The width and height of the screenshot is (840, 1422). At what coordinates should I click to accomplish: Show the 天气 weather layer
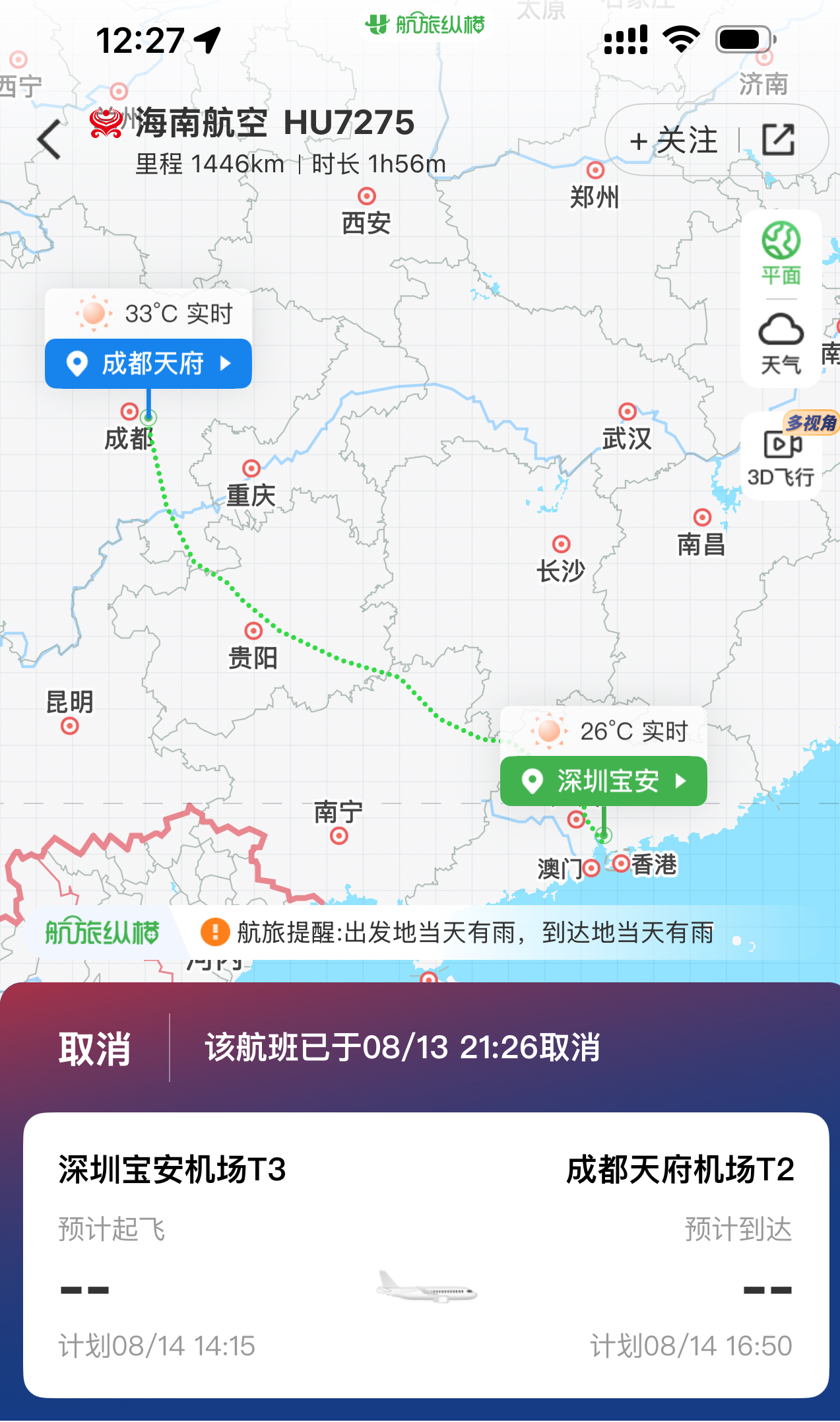pyautogui.click(x=781, y=343)
